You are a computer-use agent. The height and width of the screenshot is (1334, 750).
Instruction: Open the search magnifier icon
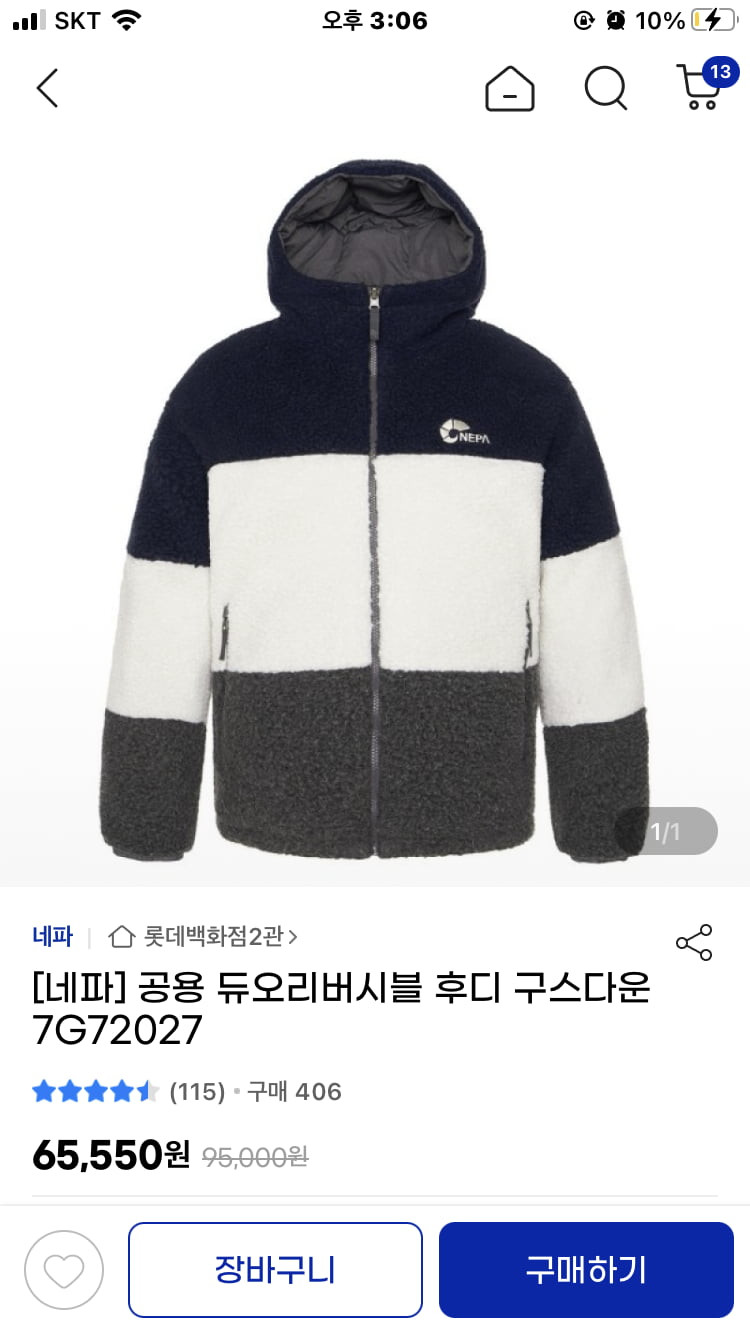pyautogui.click(x=605, y=88)
